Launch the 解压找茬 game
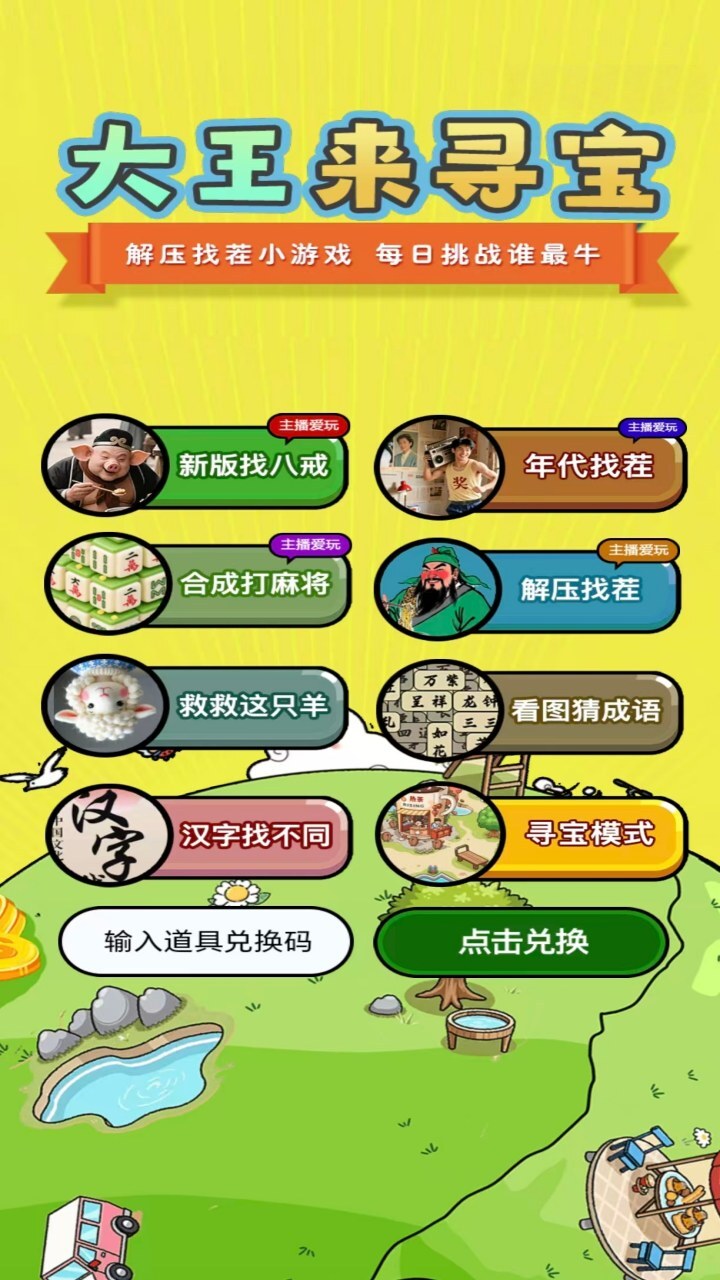 pos(580,589)
